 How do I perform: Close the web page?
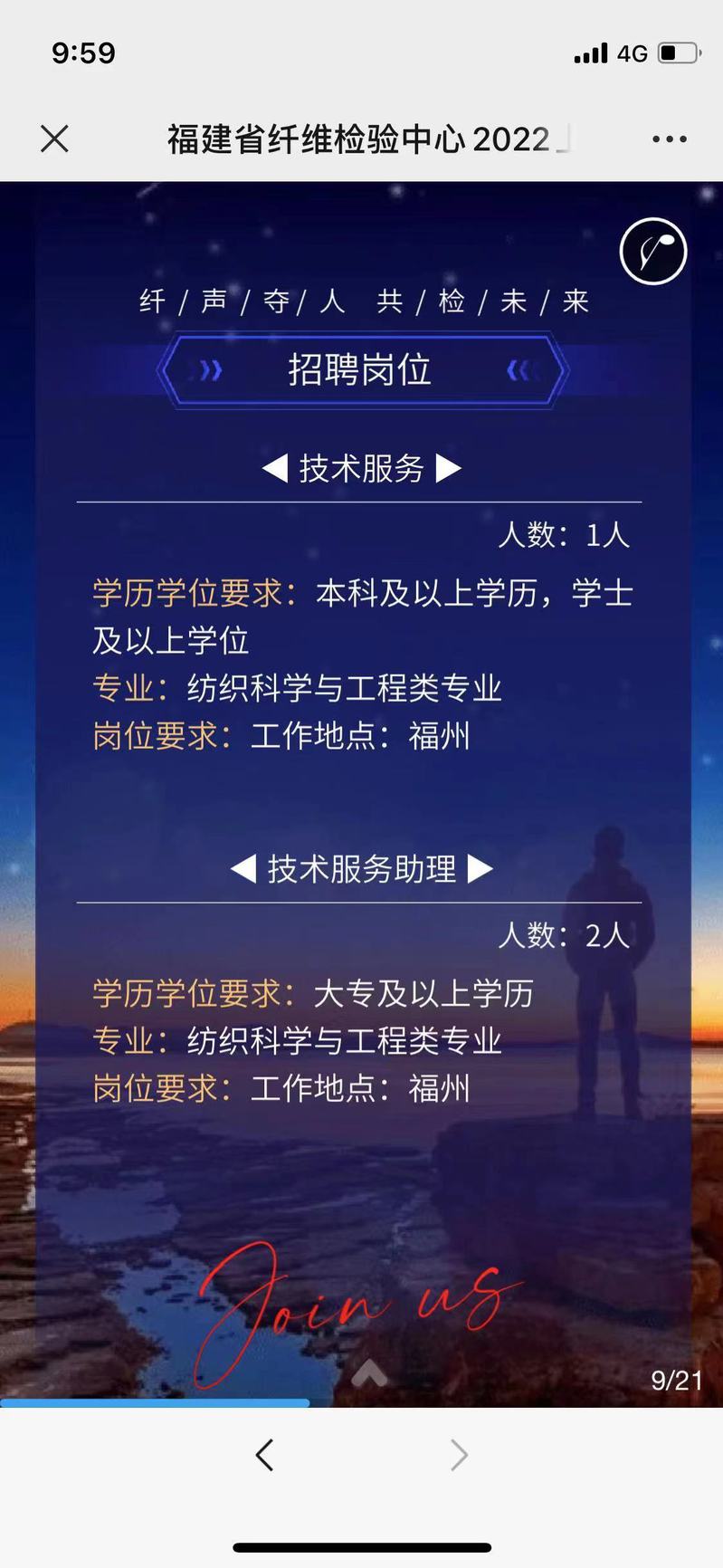coord(54,139)
